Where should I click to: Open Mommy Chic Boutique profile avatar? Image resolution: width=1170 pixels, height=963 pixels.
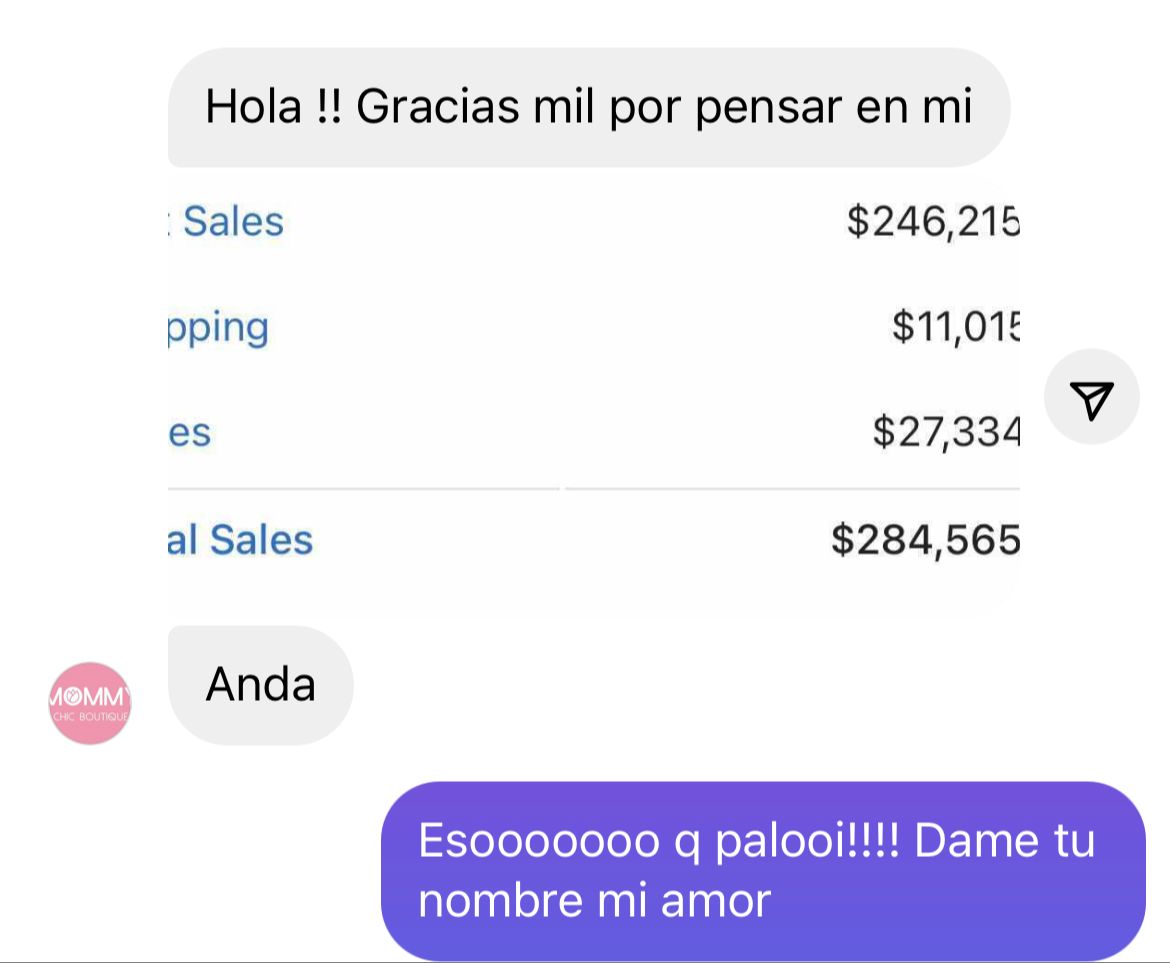coord(90,703)
